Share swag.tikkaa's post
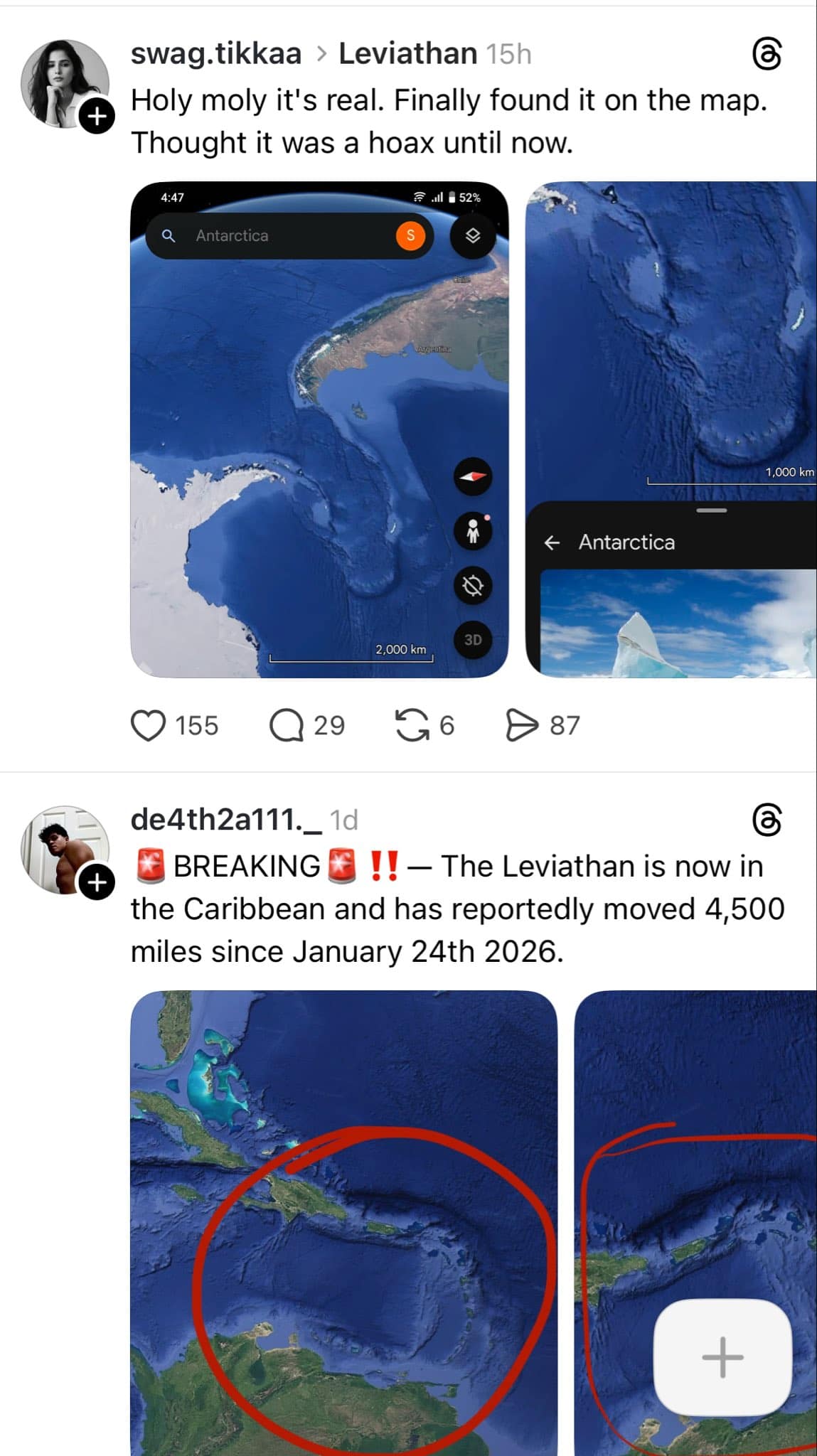The height and width of the screenshot is (1456, 817). point(522,726)
